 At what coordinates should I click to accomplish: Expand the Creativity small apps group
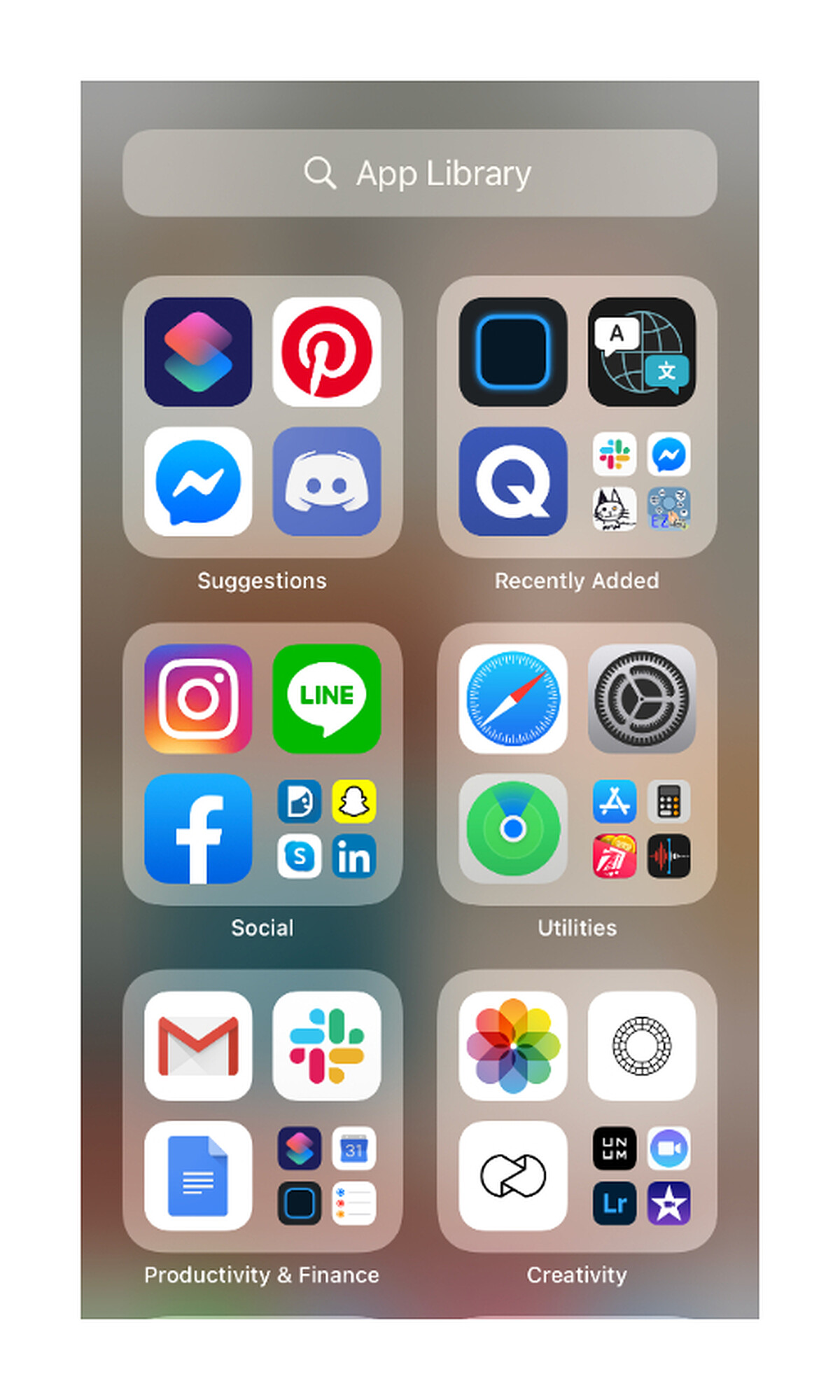641,1176
